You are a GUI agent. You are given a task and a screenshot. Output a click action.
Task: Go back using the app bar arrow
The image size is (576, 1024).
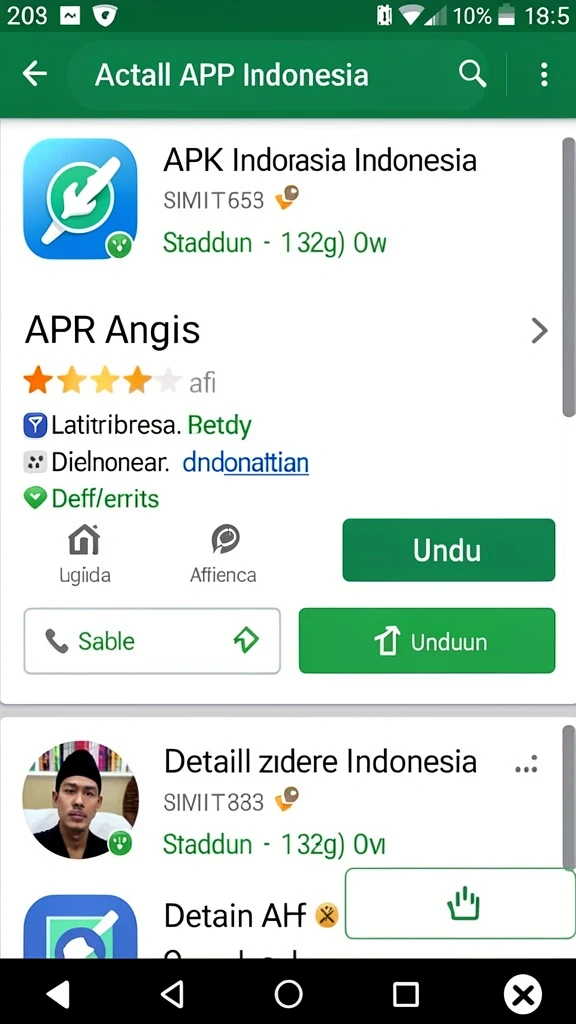[x=35, y=74]
